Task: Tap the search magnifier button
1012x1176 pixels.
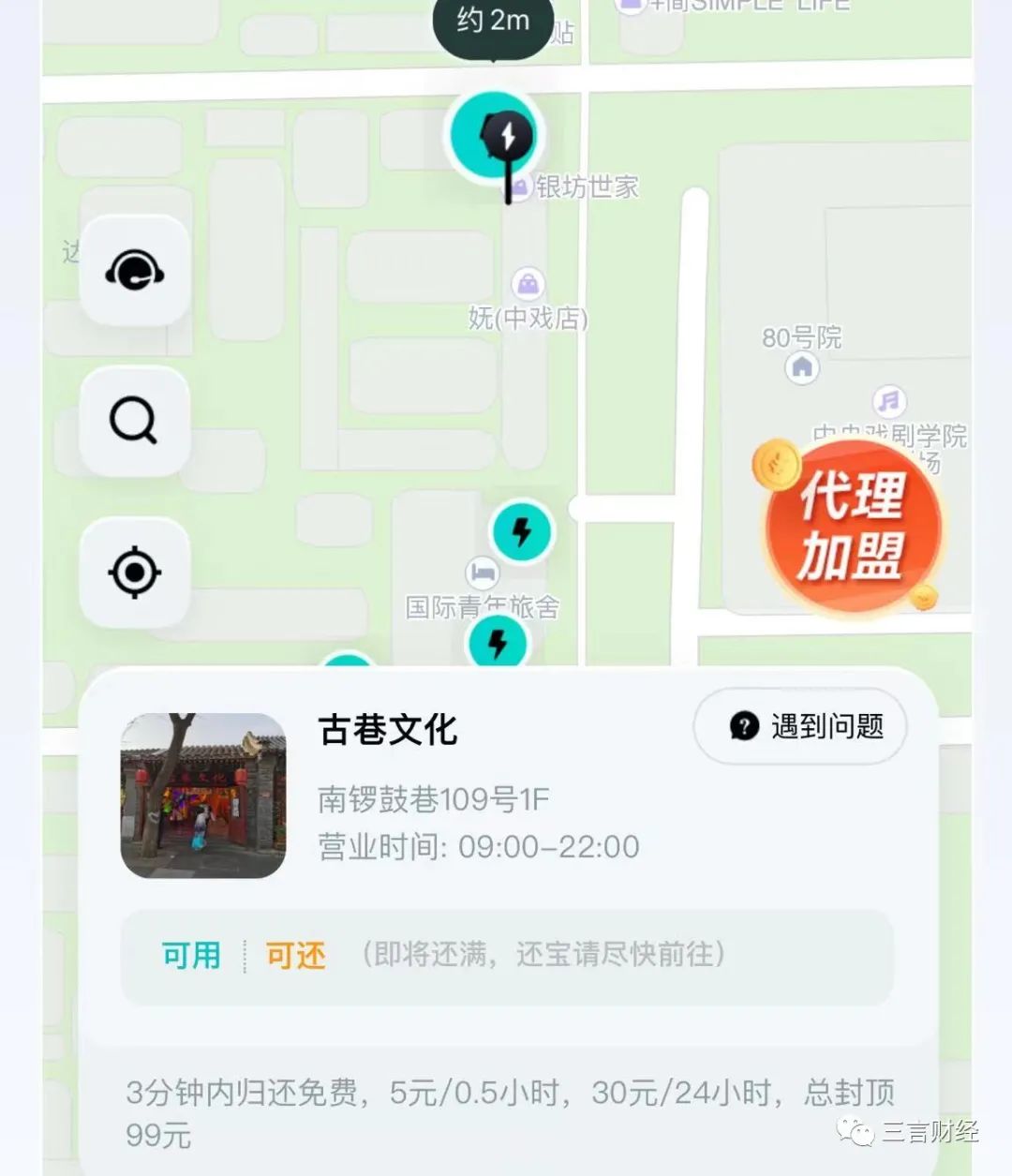Action: click(x=135, y=422)
